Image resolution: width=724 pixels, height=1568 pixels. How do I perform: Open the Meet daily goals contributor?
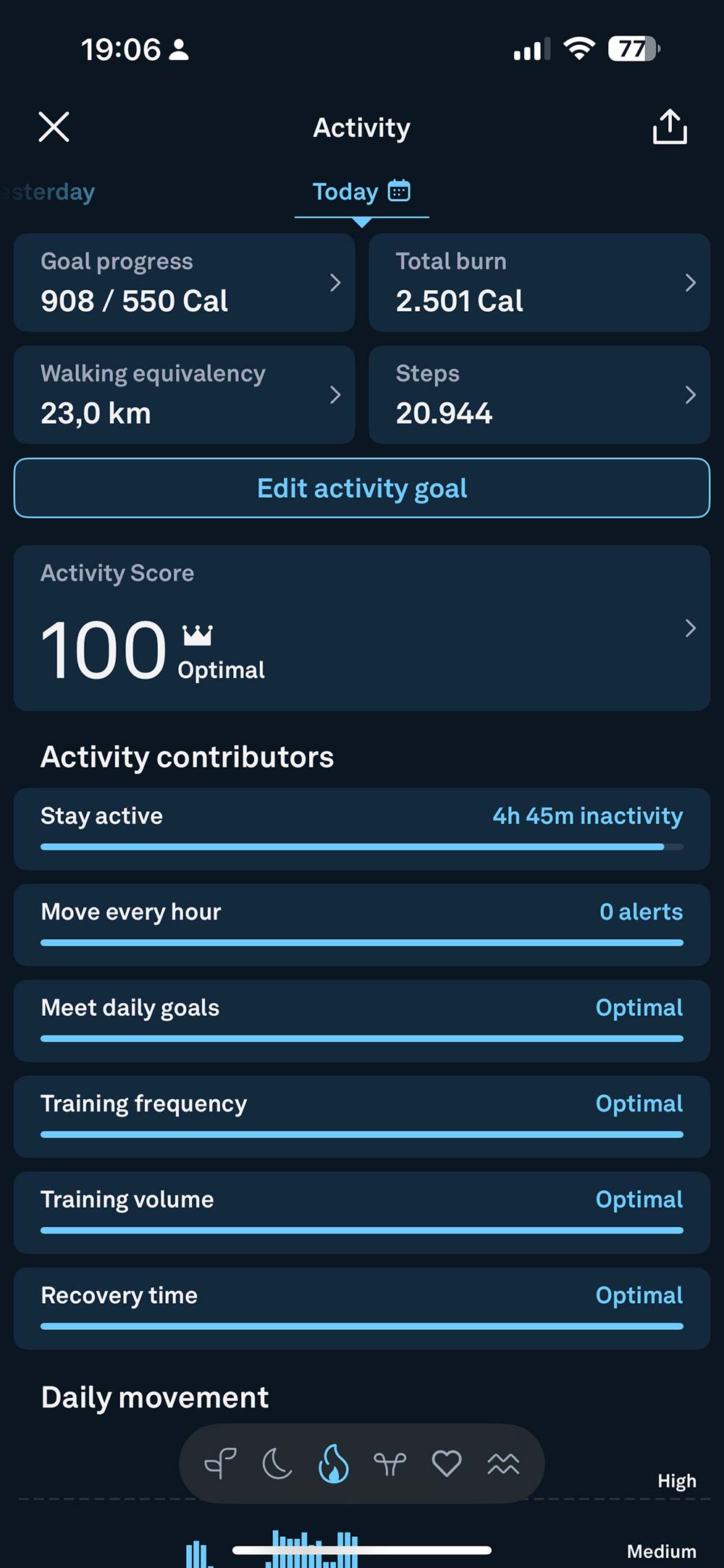tap(362, 1020)
